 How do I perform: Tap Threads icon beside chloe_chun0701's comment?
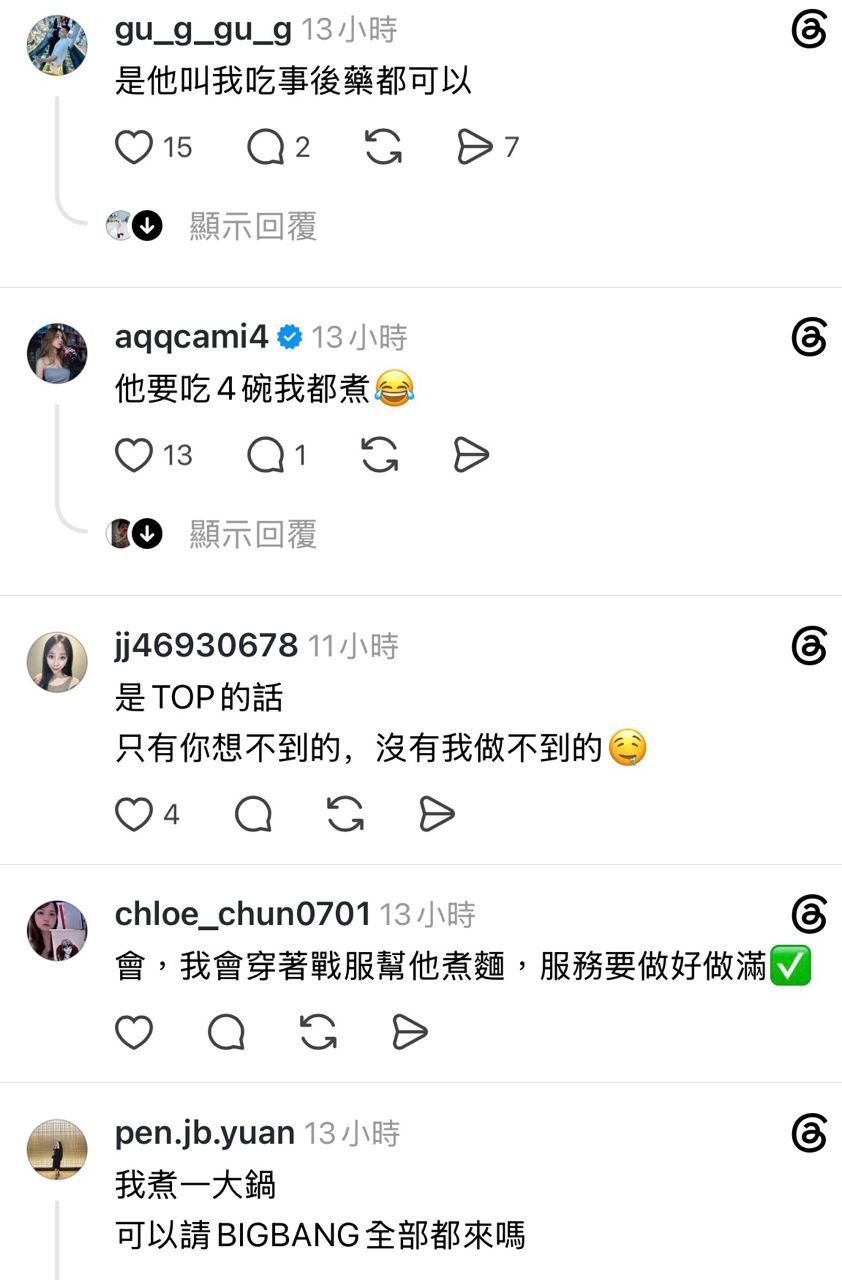pos(808,915)
